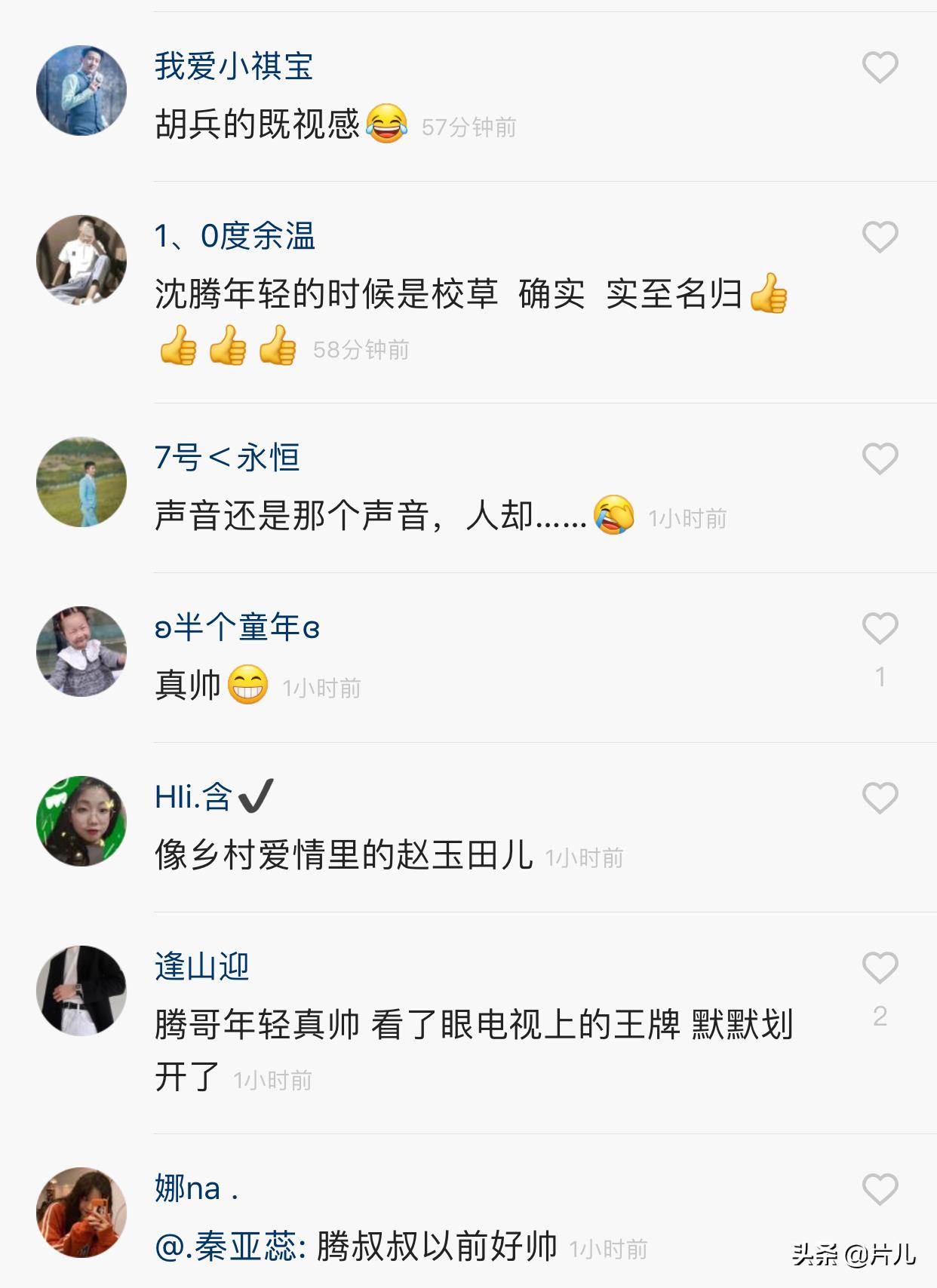937x1288 pixels.
Task: Tap the avatar of 半个童年
Action: point(81,652)
